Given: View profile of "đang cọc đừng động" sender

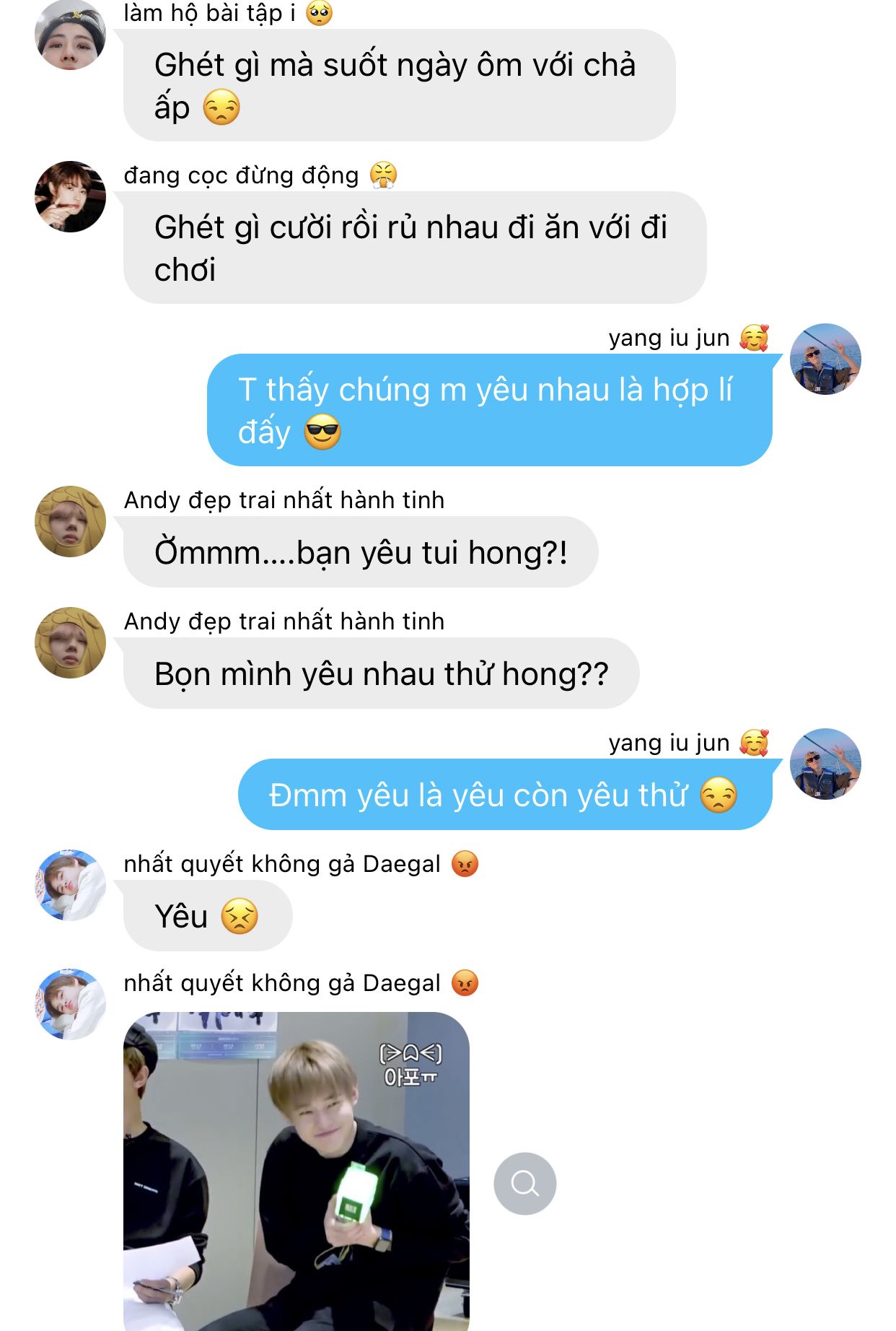Looking at the screenshot, I should [x=70, y=196].
